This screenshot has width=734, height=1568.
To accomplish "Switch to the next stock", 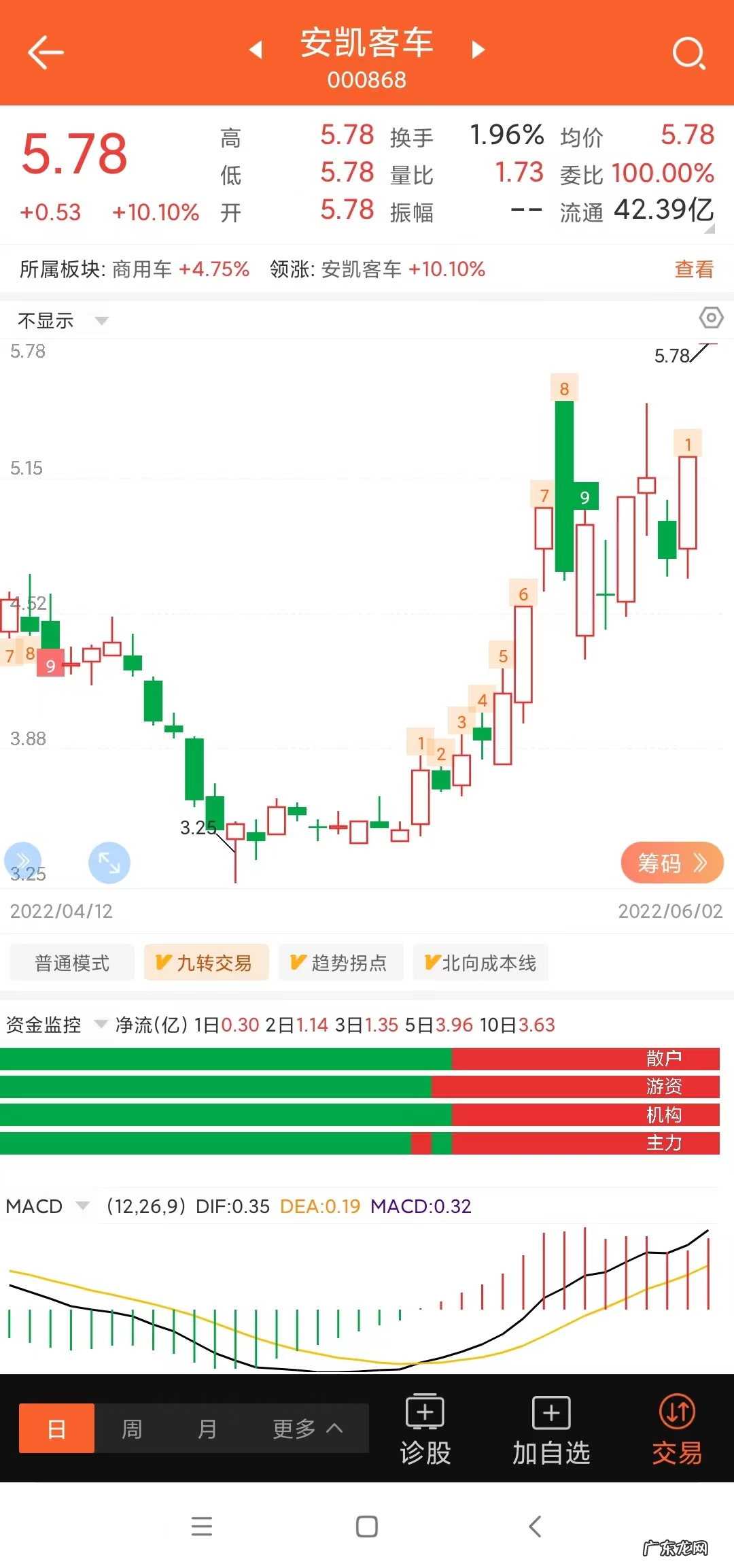I will pyautogui.click(x=478, y=50).
